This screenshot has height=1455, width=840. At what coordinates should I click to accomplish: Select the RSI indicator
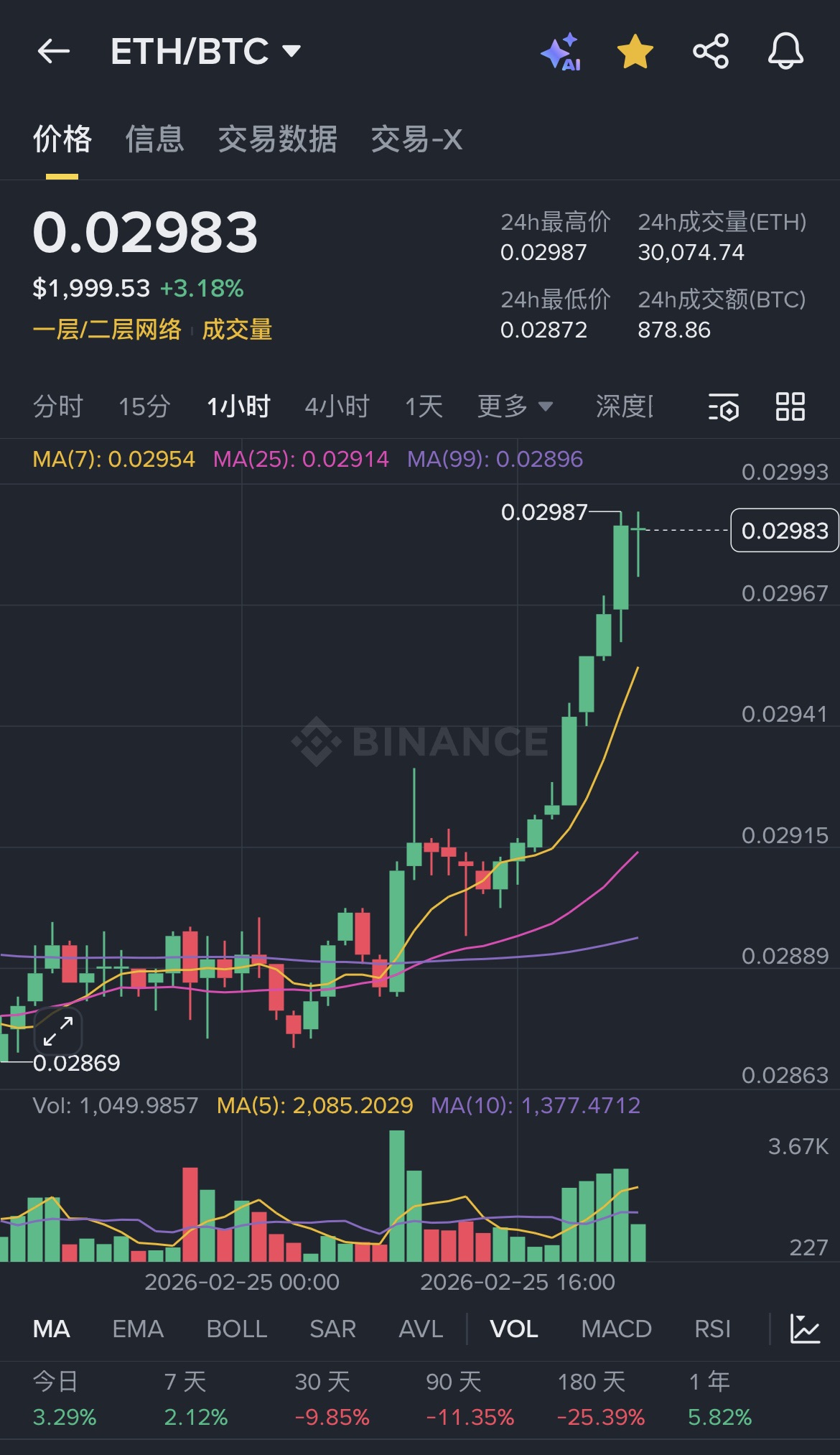pos(712,1329)
